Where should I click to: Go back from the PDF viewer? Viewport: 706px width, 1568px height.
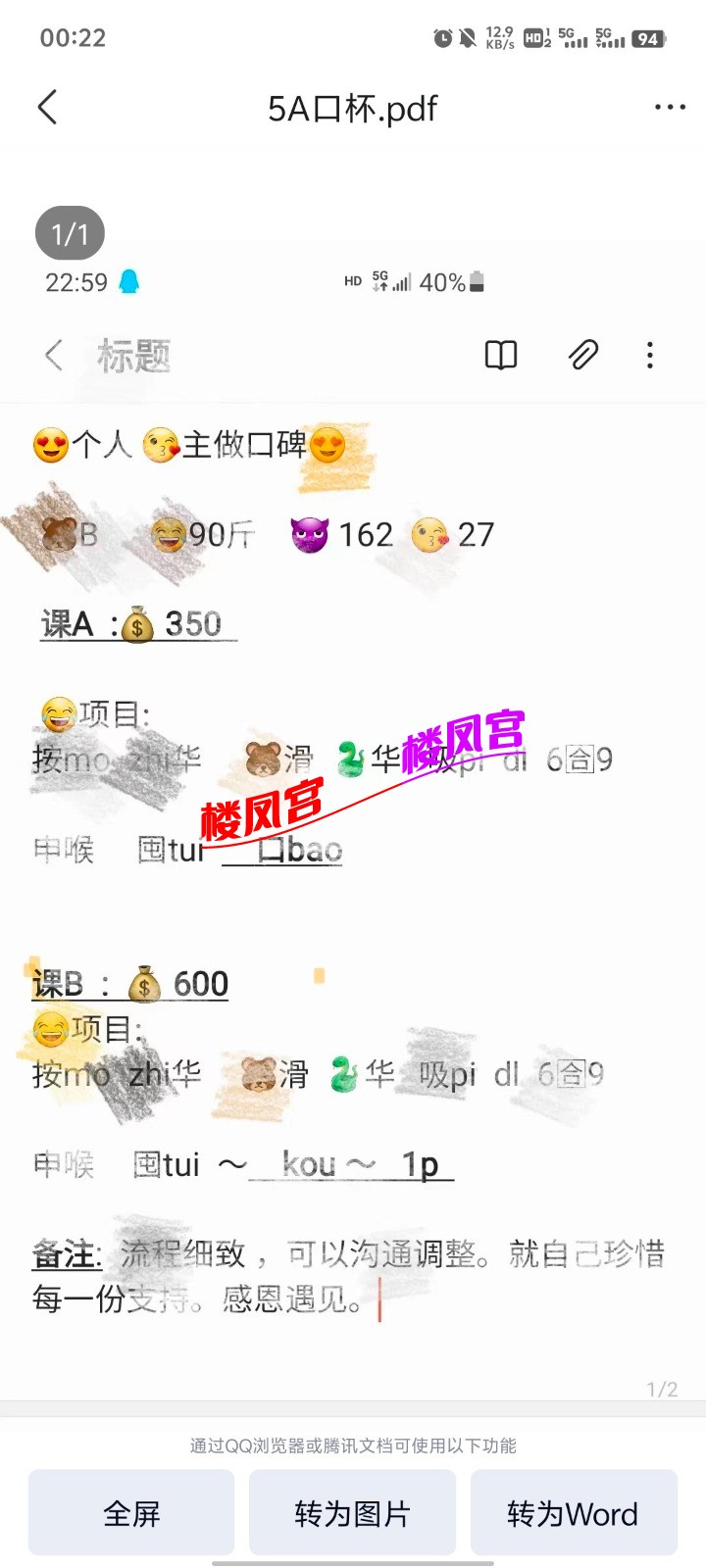(x=47, y=108)
